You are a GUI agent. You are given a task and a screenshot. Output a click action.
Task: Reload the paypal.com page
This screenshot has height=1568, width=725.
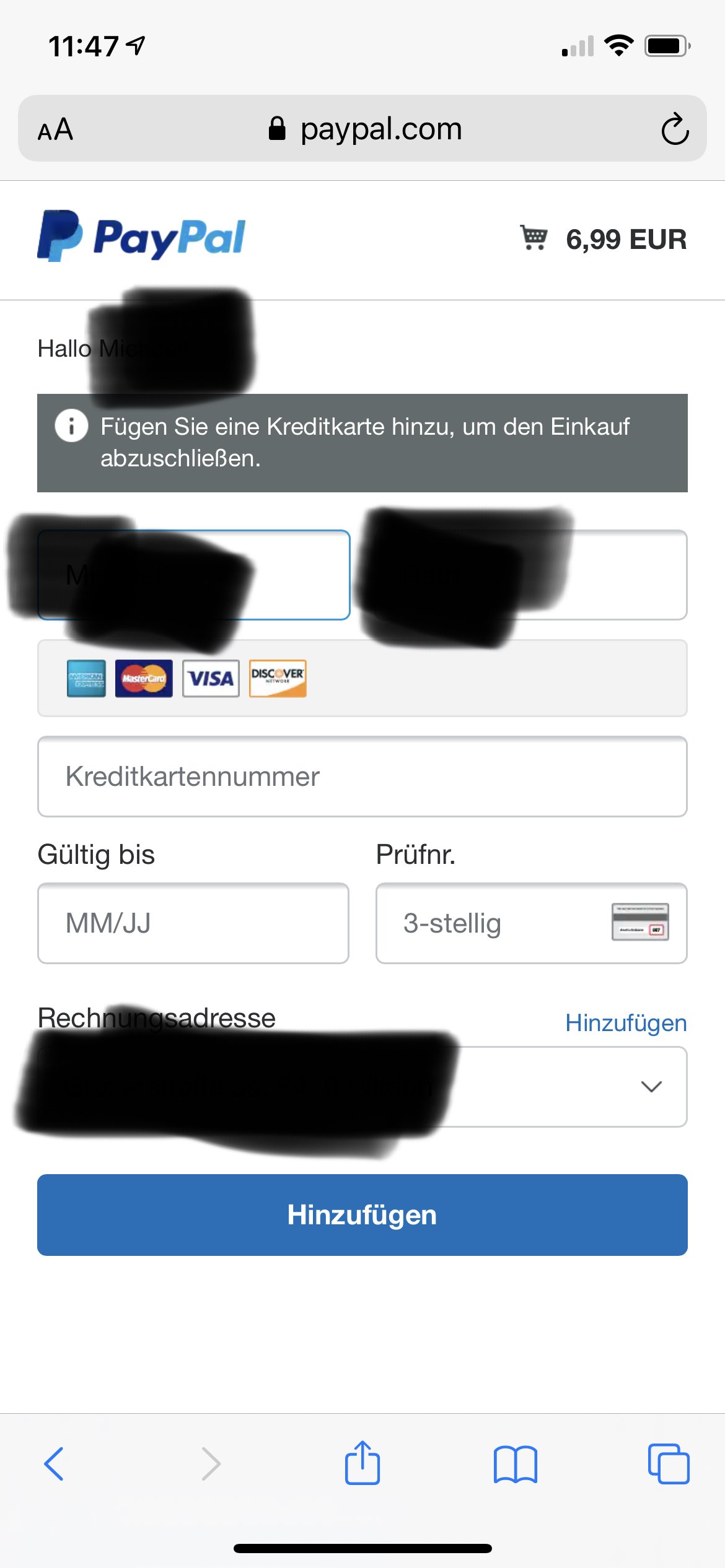(675, 129)
